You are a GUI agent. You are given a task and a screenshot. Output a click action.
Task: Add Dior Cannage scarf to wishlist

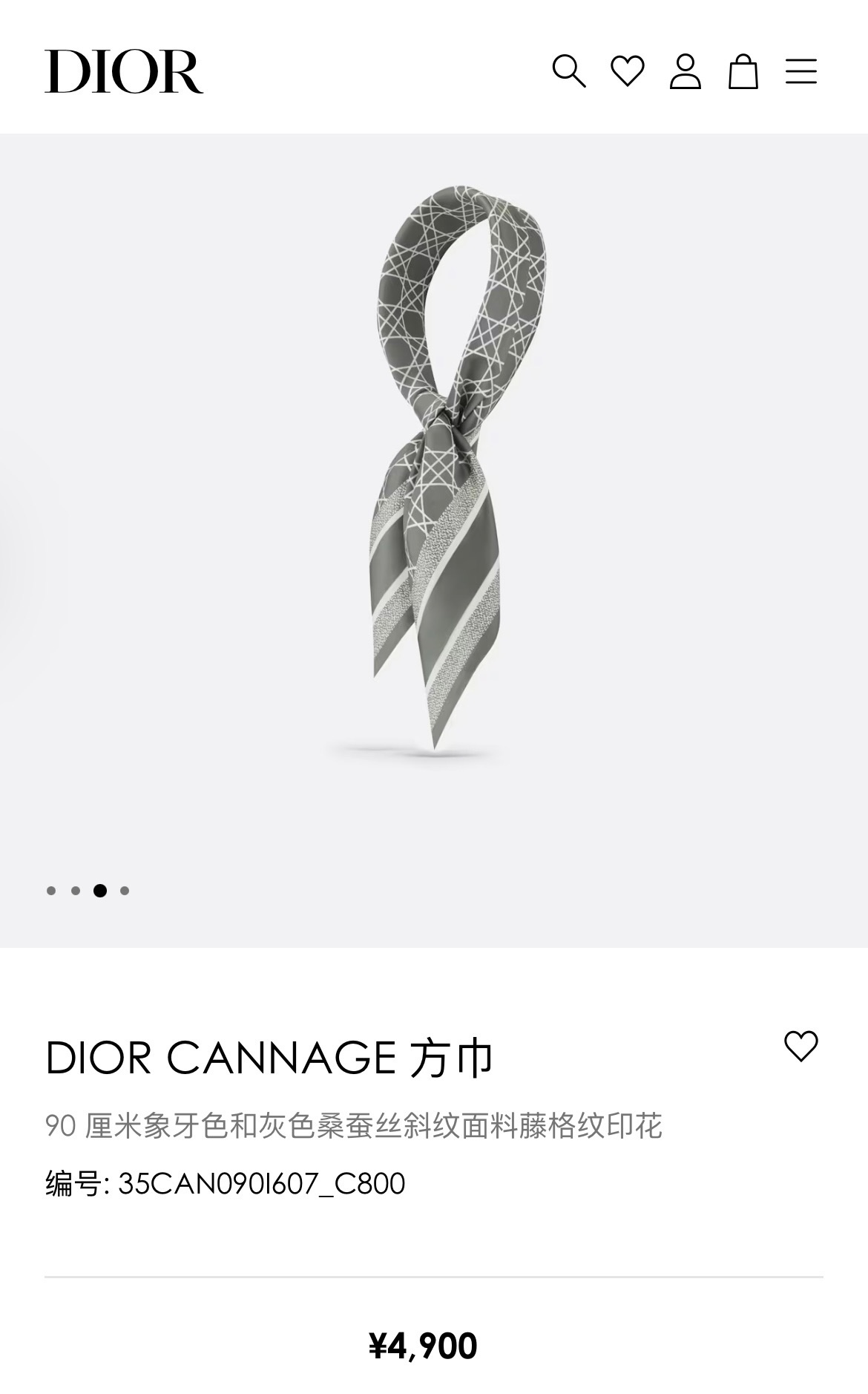(x=801, y=1047)
